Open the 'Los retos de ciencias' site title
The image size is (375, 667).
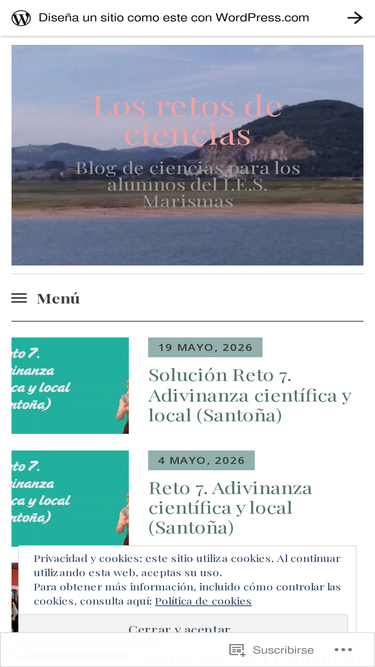point(188,120)
